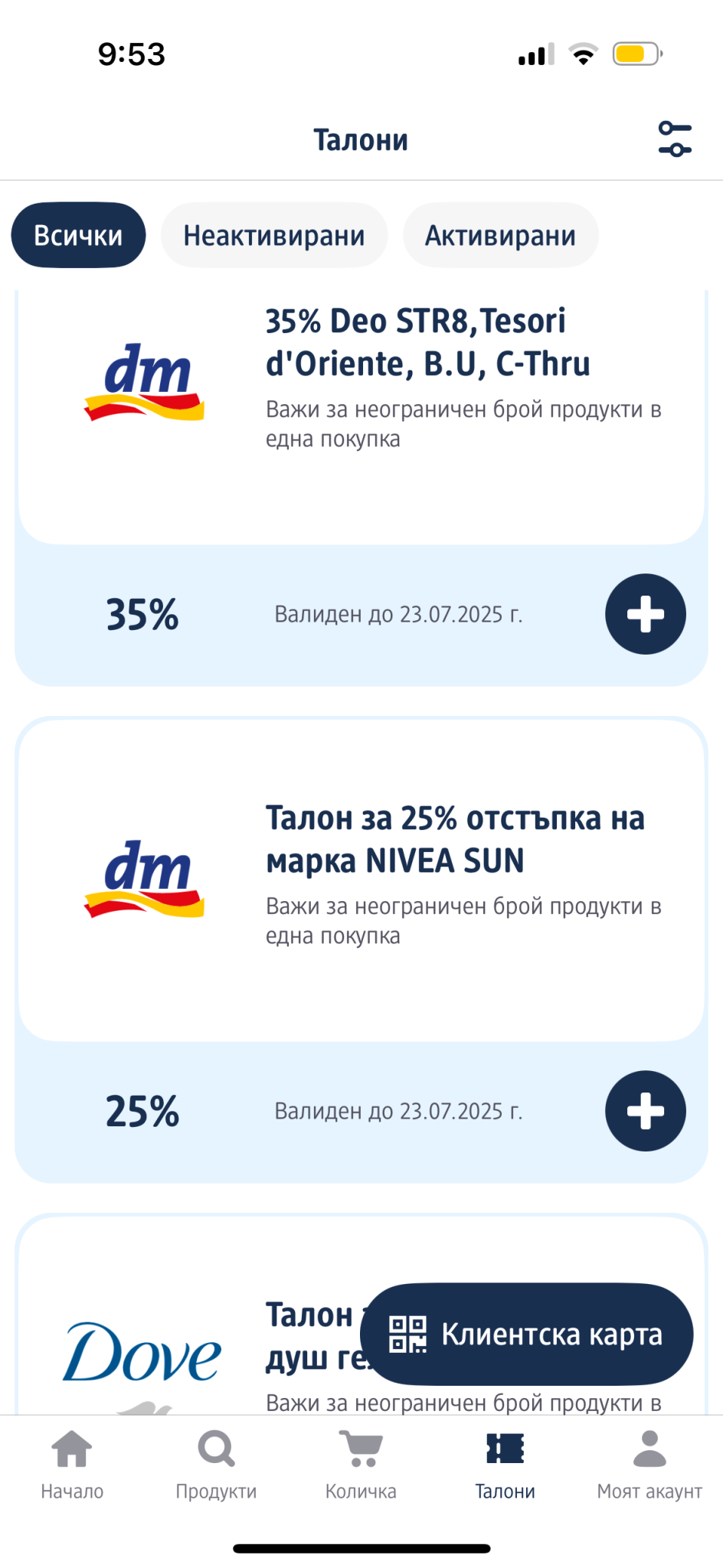
Task: Open the Количка cart tab
Action: click(361, 1465)
